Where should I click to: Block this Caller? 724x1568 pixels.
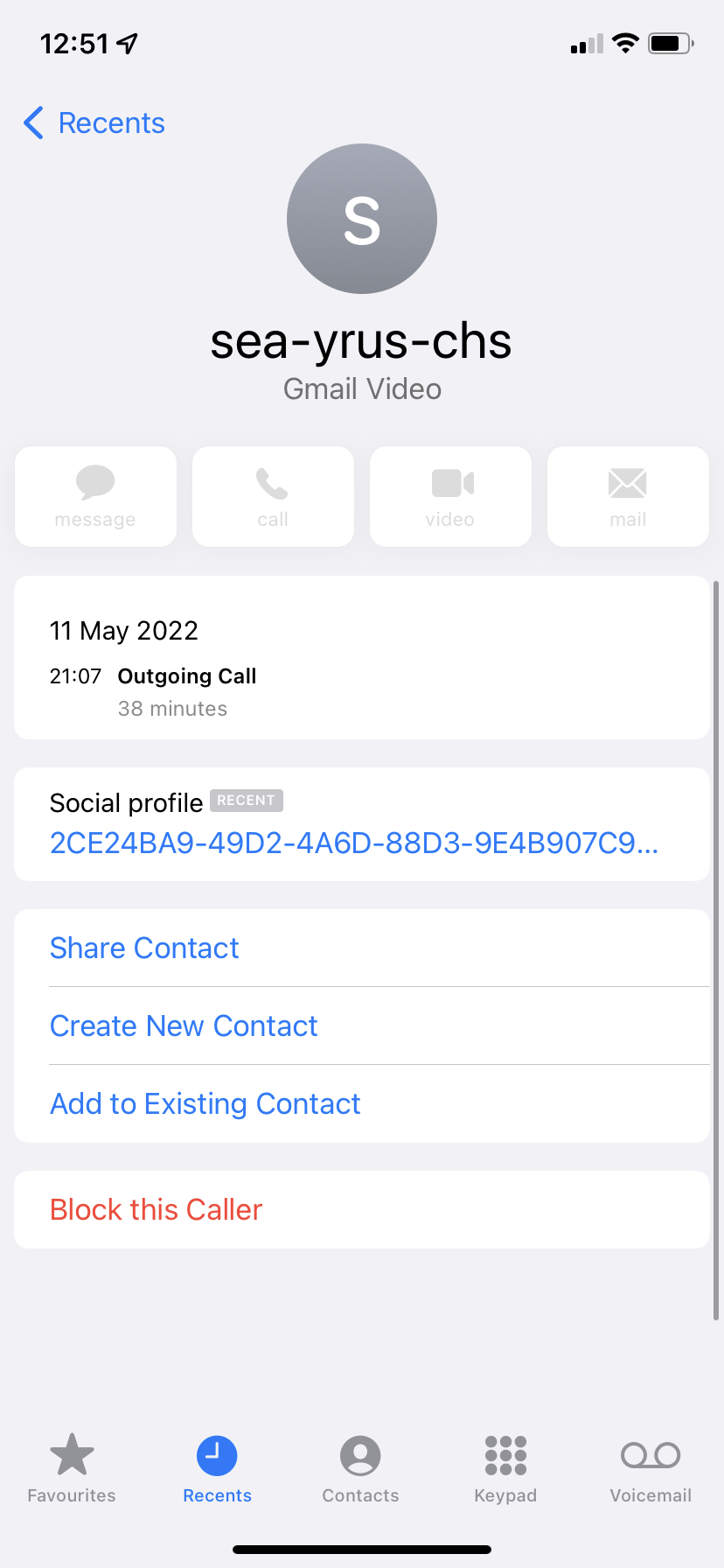pos(156,1209)
